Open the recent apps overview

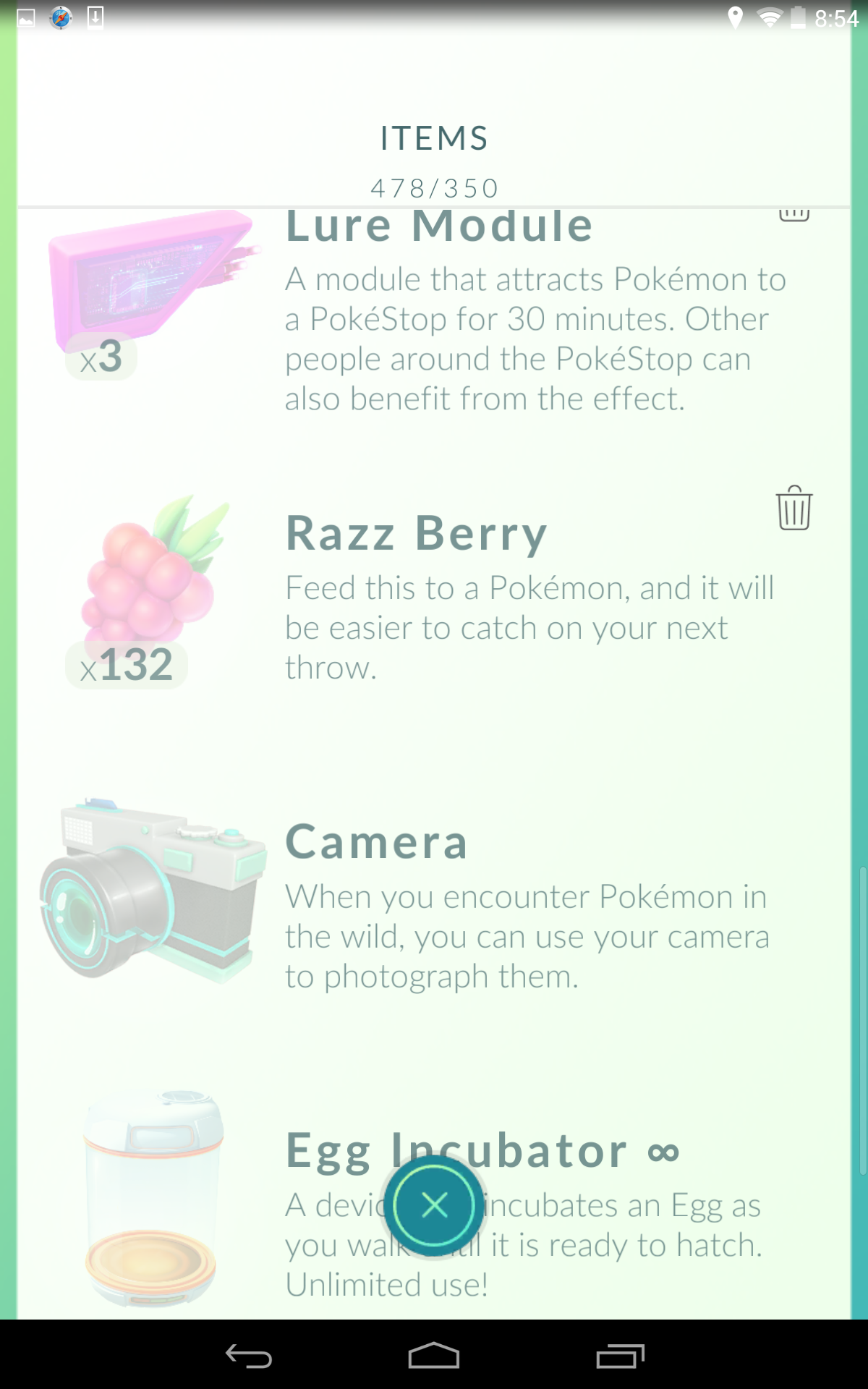pyautogui.click(x=620, y=1356)
